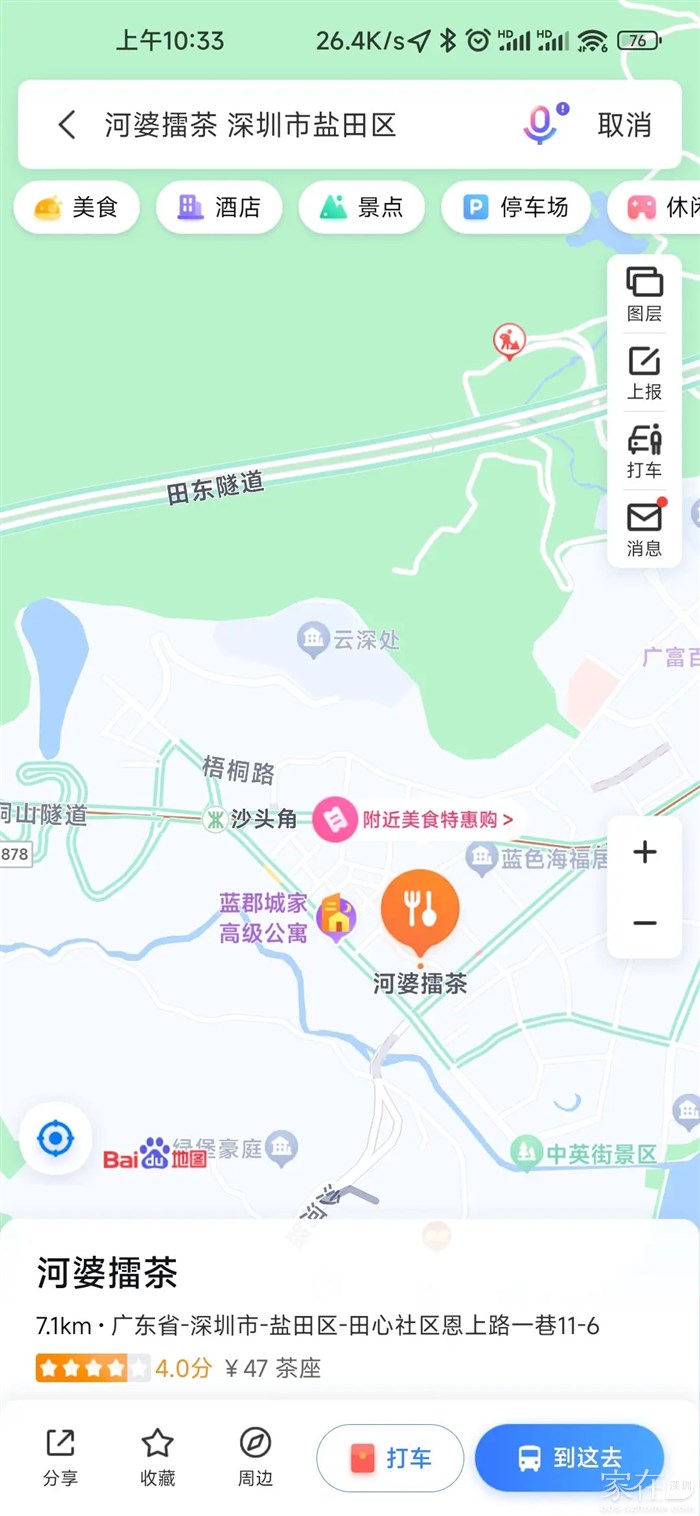Screen dimensions: 700x1516
Task: Open 打车 in the side toolbar
Action: tap(644, 450)
